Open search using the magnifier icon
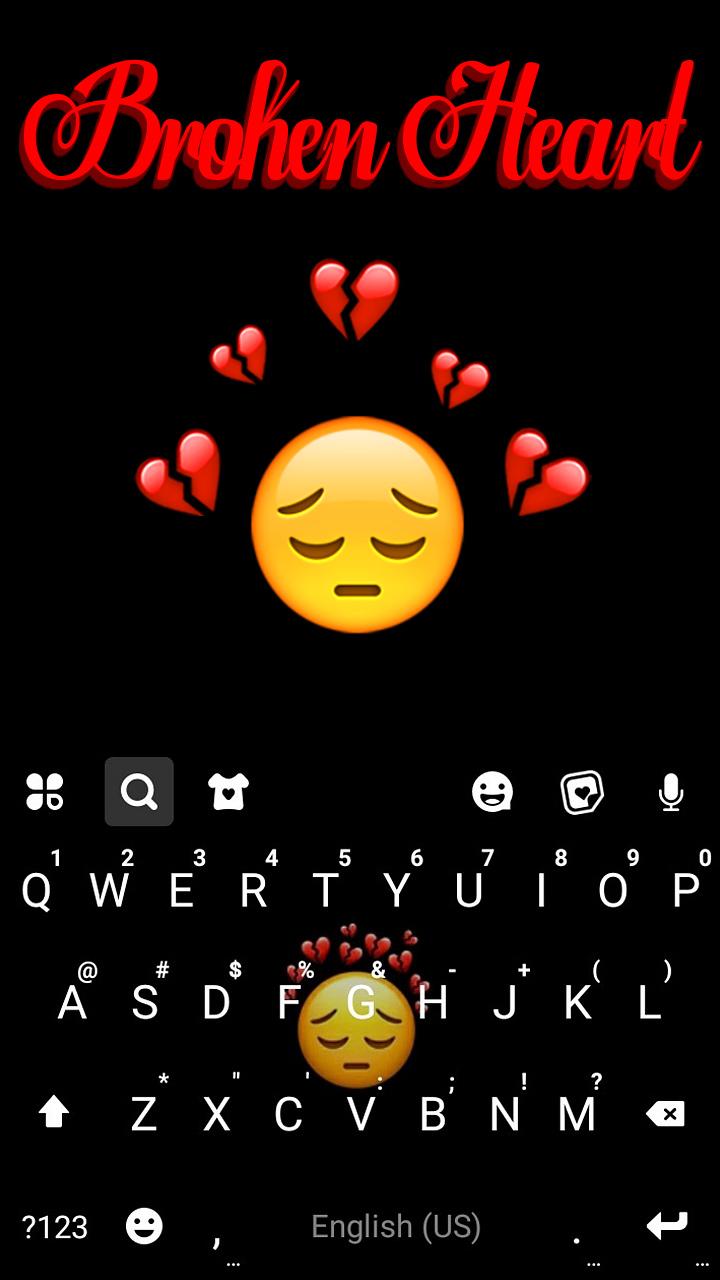This screenshot has width=720, height=1280. click(x=139, y=791)
